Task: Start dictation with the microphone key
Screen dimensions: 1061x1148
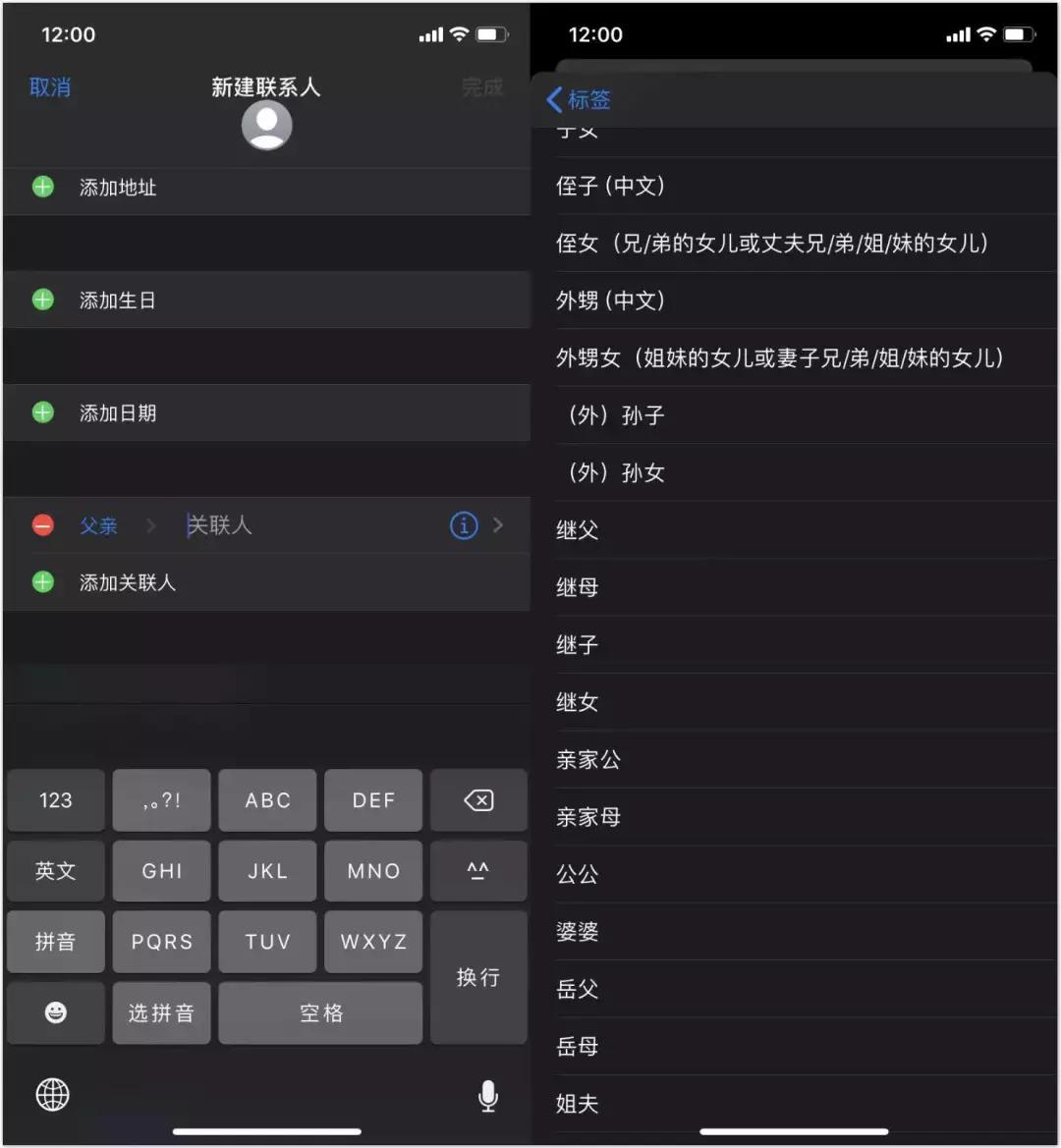Action: pos(488,1096)
